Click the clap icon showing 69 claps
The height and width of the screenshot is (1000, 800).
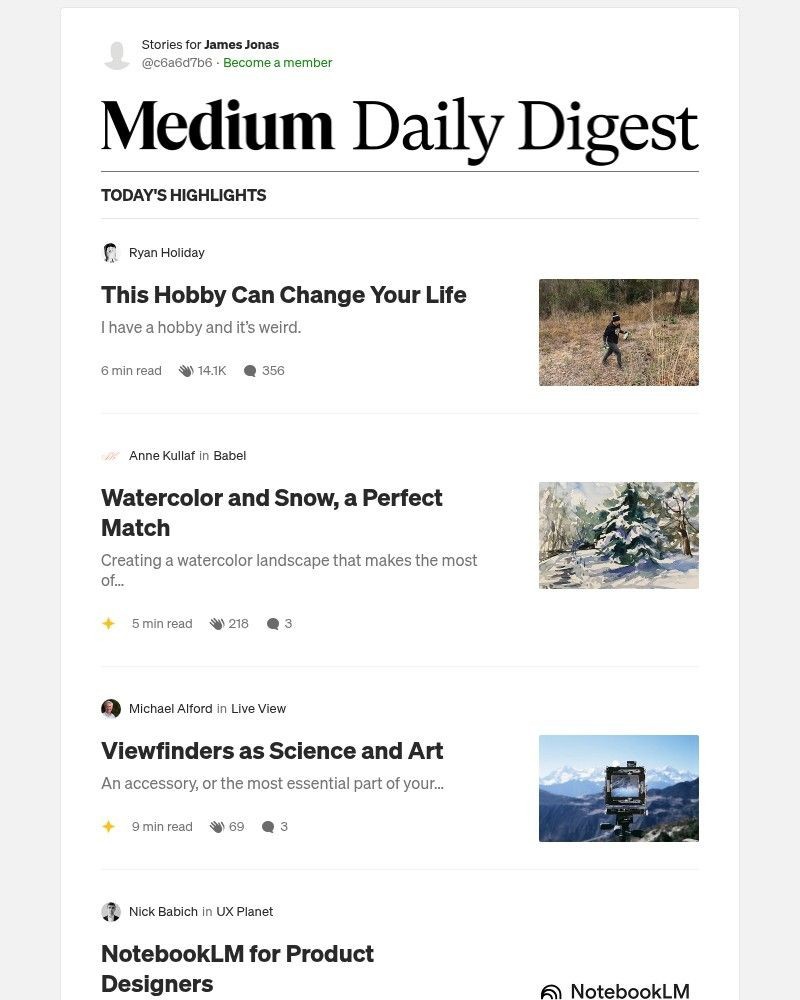pyautogui.click(x=217, y=826)
